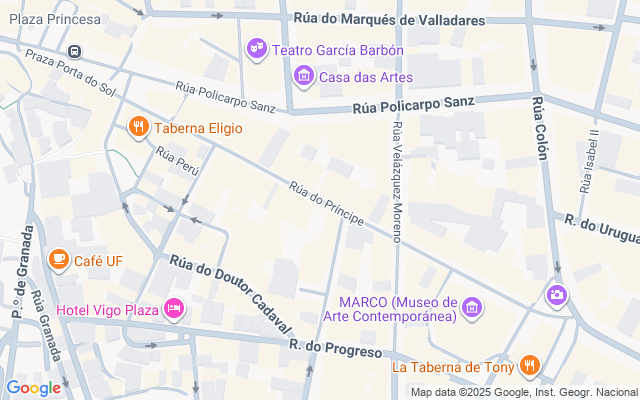Select the Hotel Vigo Plaza marker
Viewport: 640px width, 400px height.
(175, 309)
